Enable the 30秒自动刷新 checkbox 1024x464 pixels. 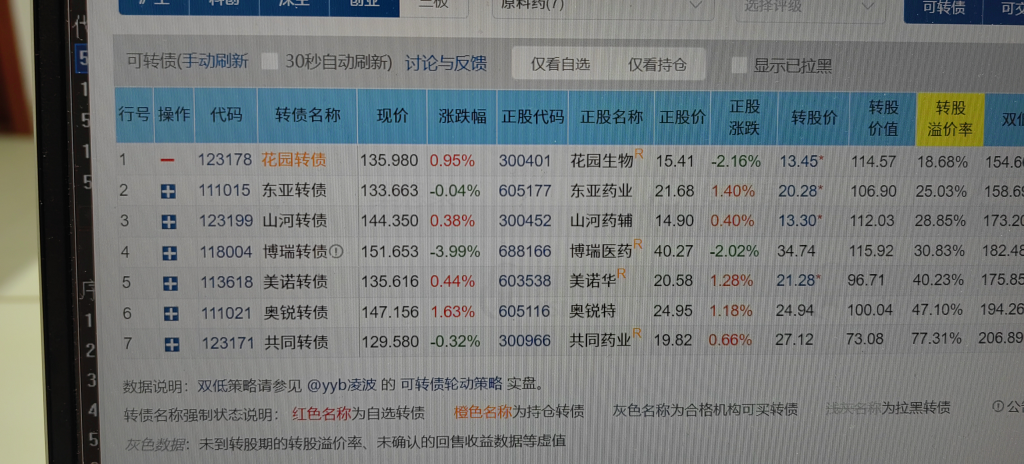pyautogui.click(x=269, y=62)
